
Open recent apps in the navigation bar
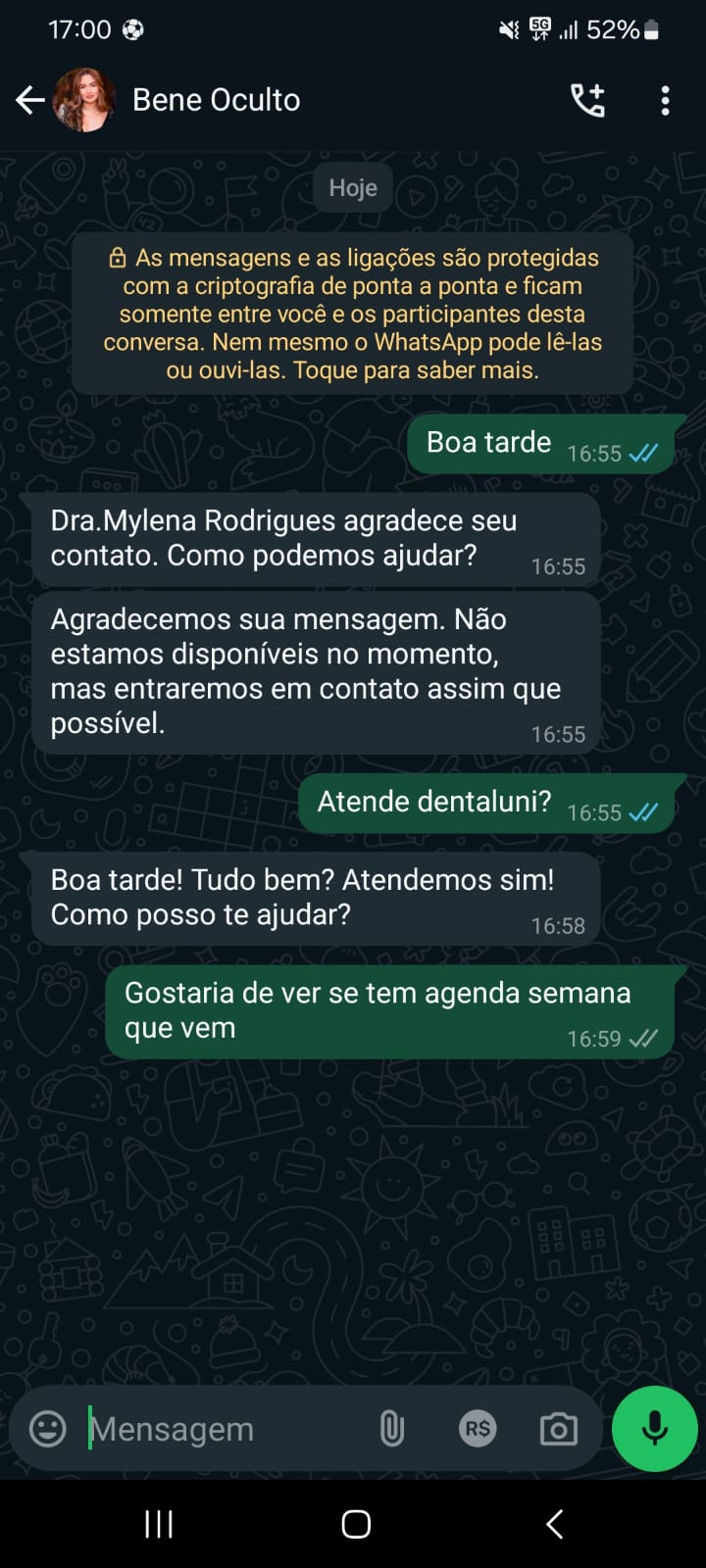click(159, 1524)
